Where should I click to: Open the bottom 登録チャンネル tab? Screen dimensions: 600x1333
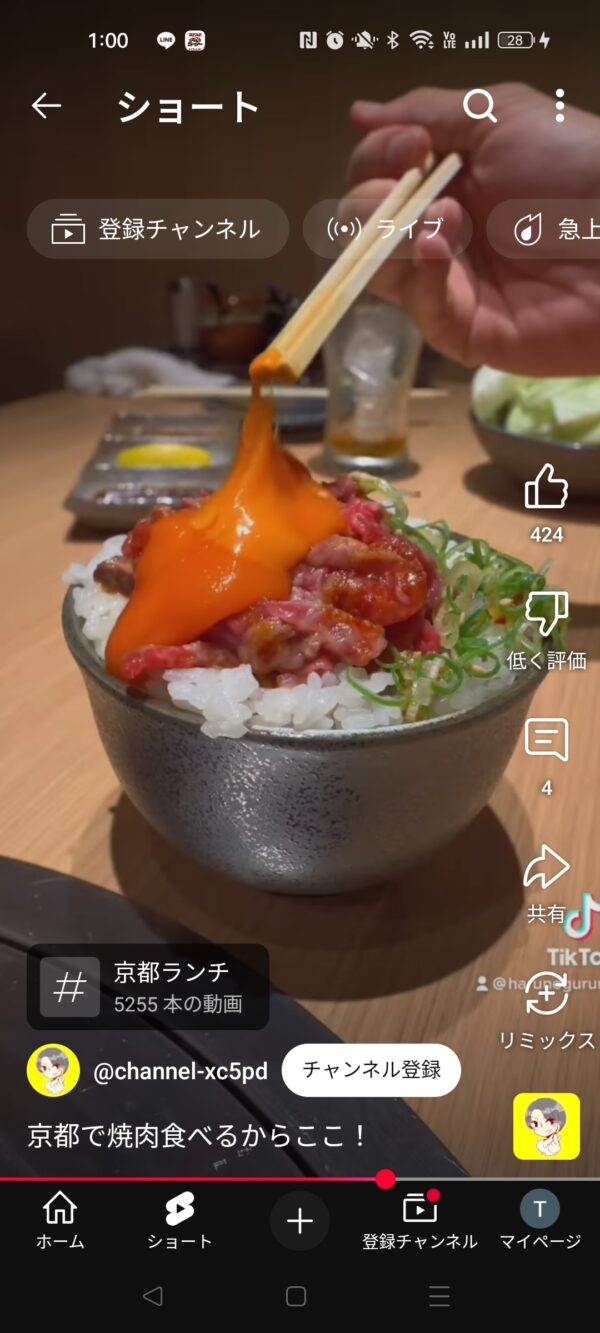tap(420, 1222)
